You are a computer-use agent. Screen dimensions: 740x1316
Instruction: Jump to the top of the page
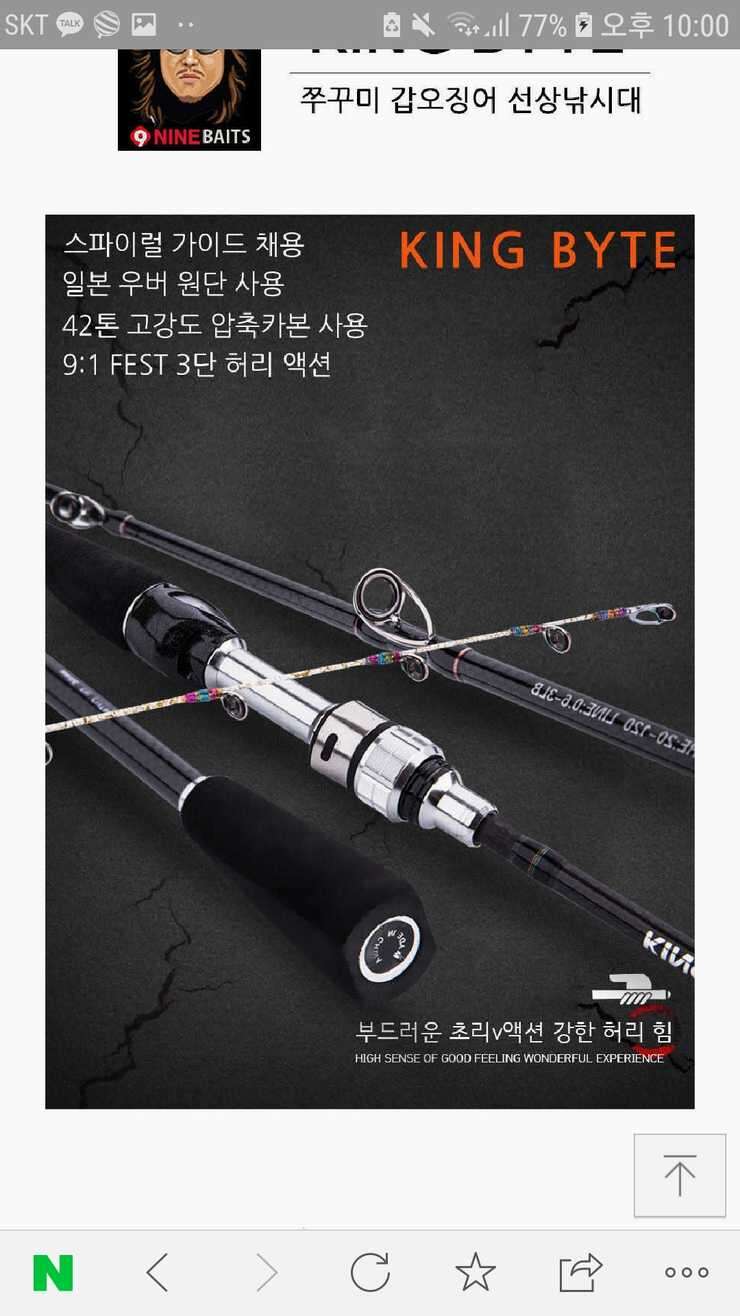pyautogui.click(x=680, y=1176)
